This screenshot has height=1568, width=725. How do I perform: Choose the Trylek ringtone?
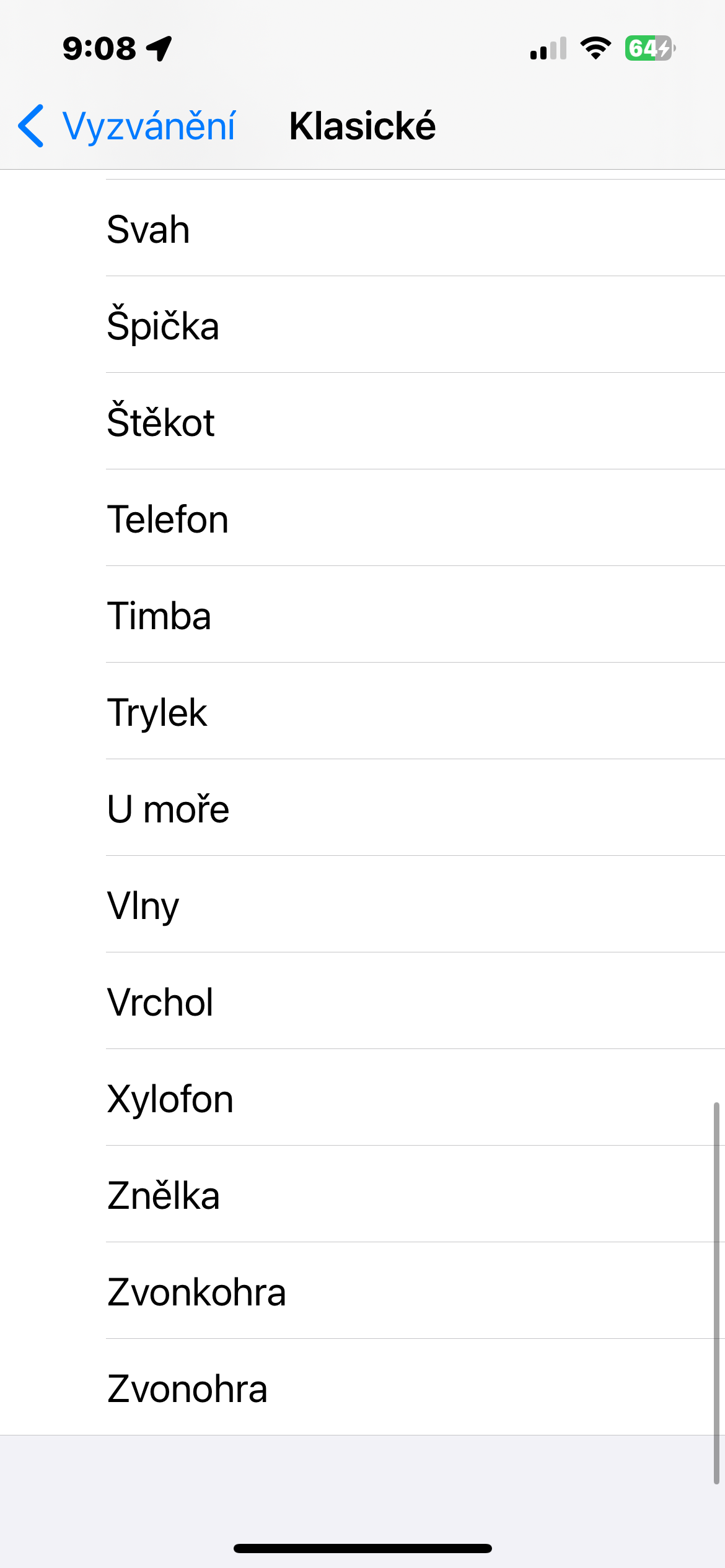362,712
